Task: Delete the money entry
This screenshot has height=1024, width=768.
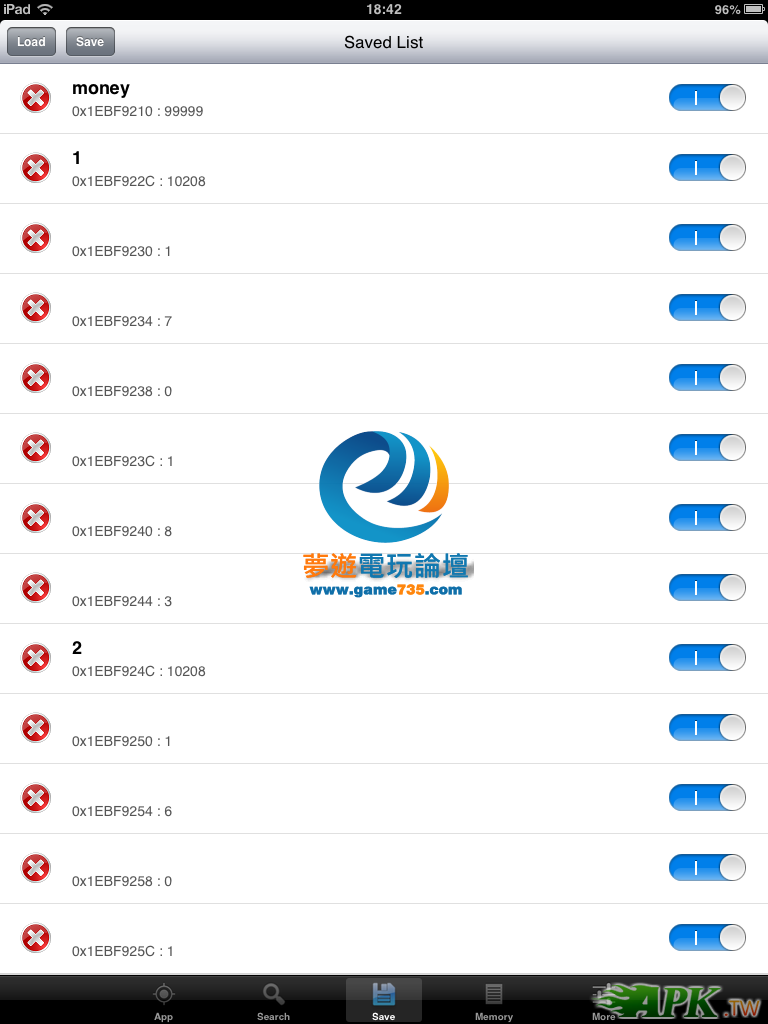Action: pyautogui.click(x=36, y=98)
